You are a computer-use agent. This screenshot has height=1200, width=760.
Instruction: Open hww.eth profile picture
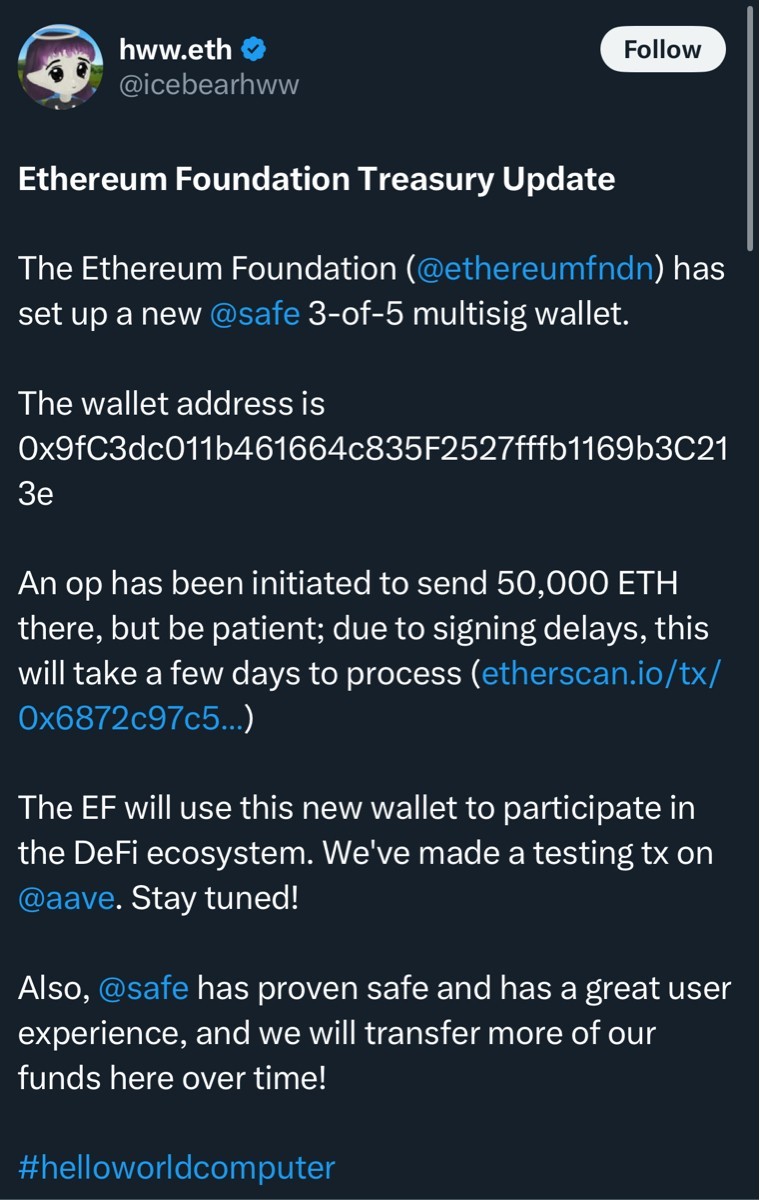(60, 67)
